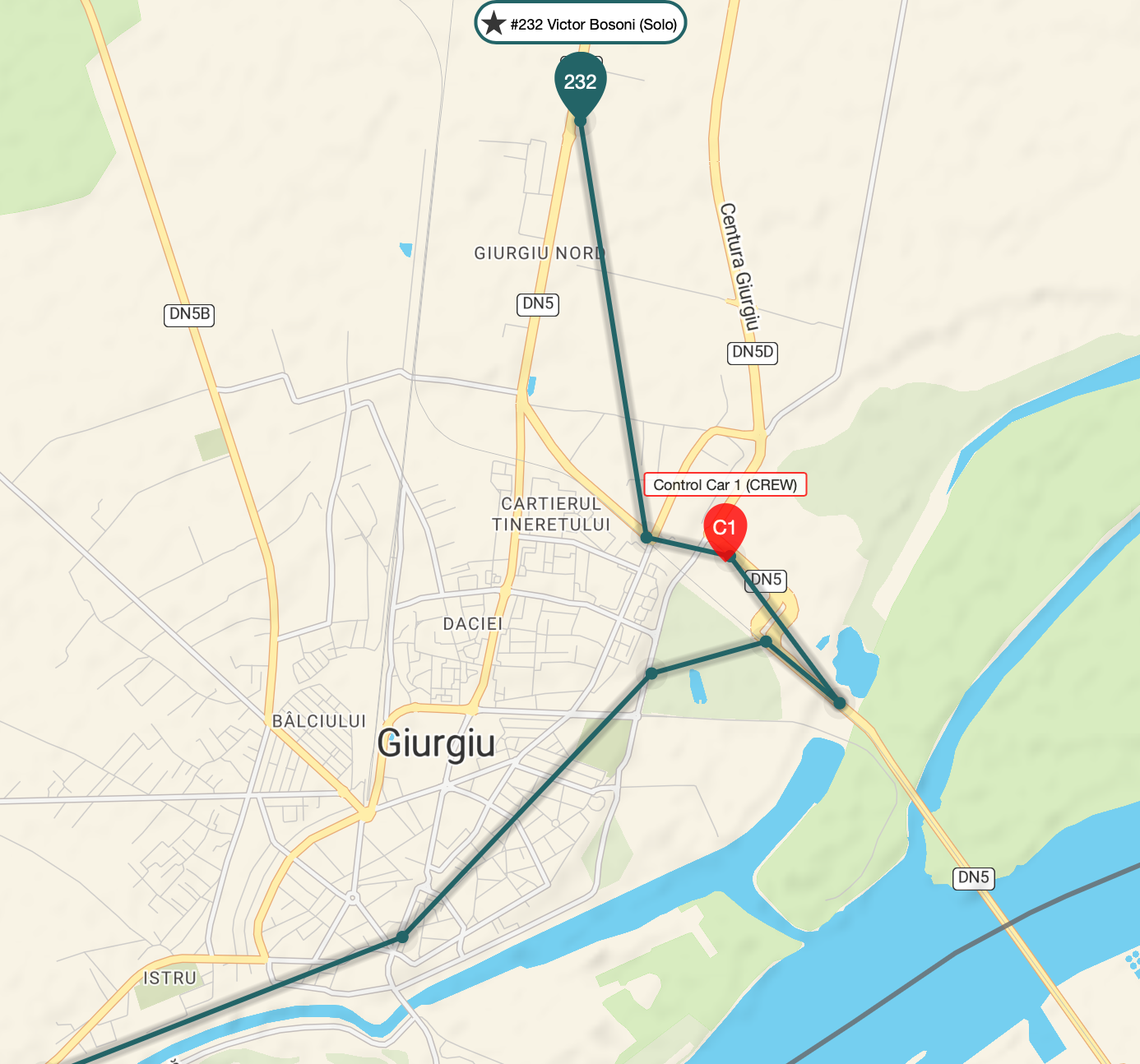Open the Control Car 1 (CREW) label
This screenshot has width=1140, height=1064.
click(725, 485)
